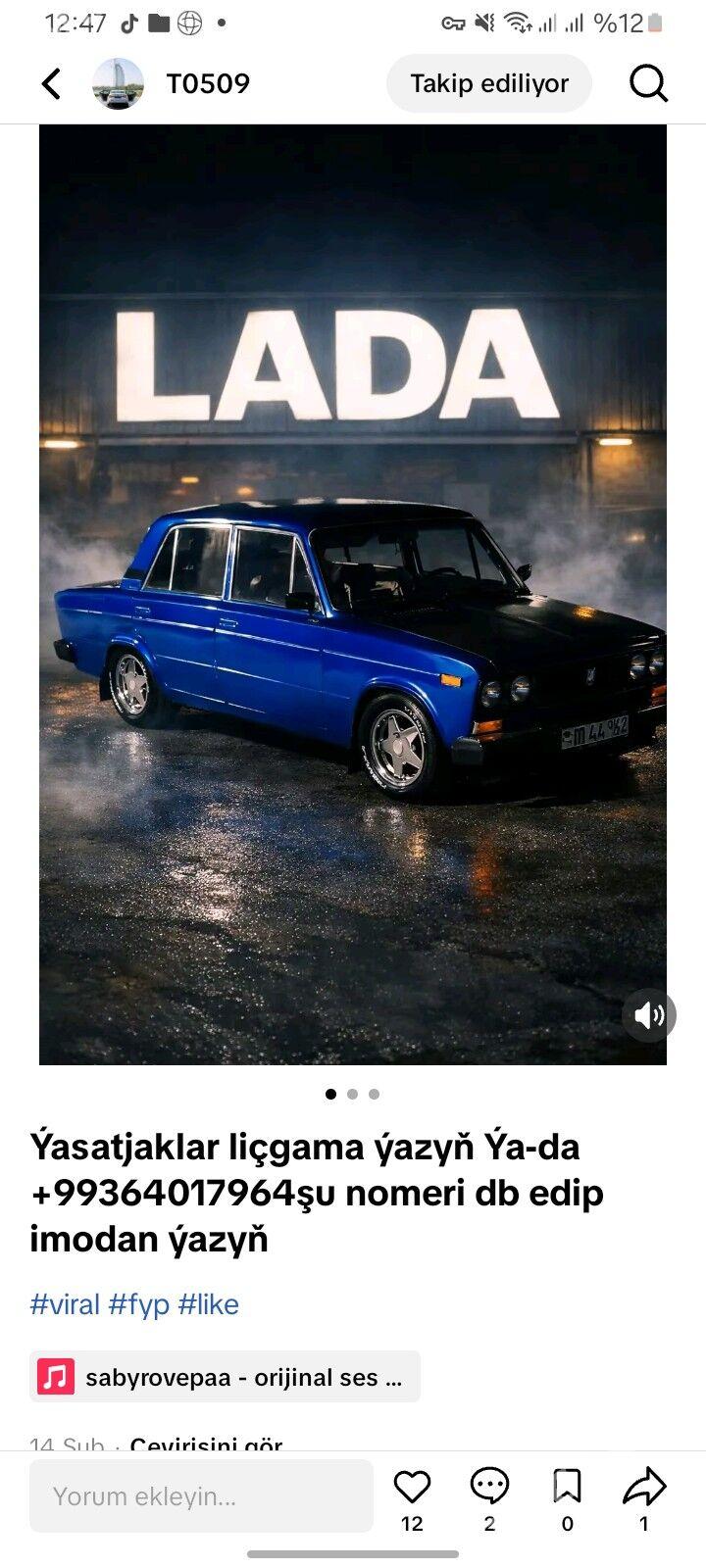This screenshot has height=1568, width=706.
Task: Tap Çevirisini gör to view translation
Action: click(206, 1443)
